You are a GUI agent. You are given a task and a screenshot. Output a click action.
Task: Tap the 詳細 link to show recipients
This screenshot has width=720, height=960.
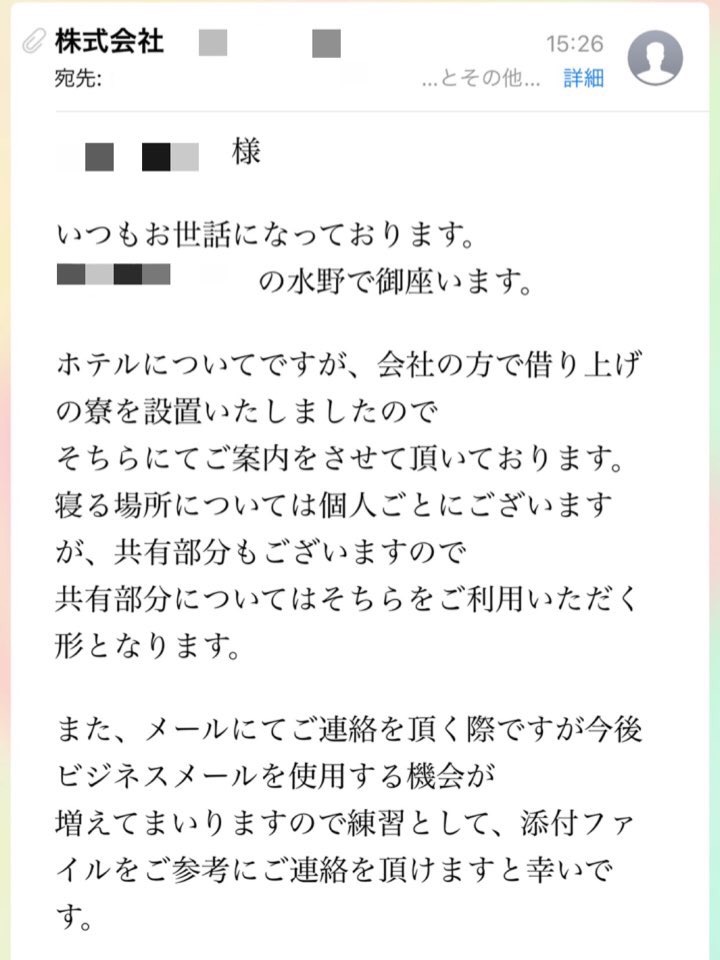pyautogui.click(x=583, y=78)
